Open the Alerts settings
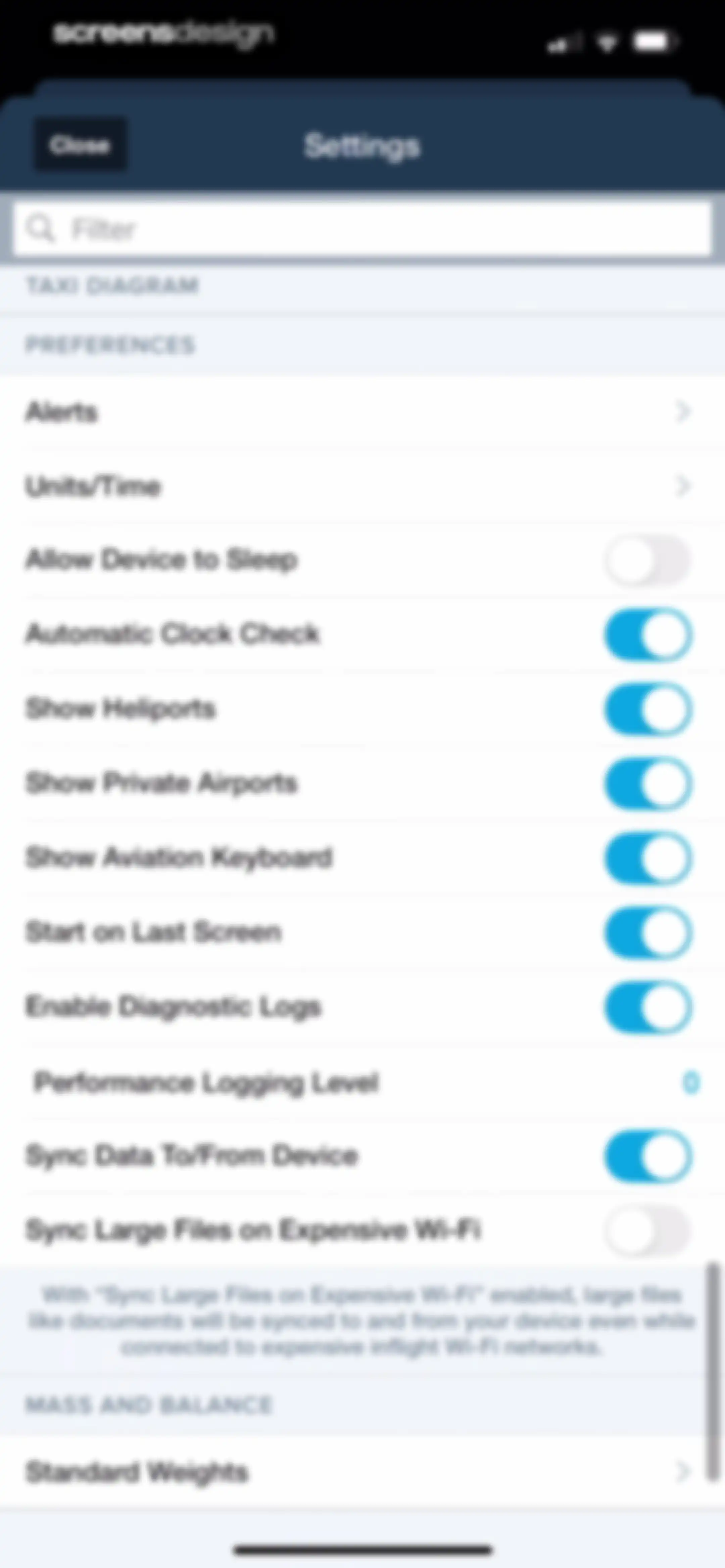Screen dimensions: 725x1568 363,412
